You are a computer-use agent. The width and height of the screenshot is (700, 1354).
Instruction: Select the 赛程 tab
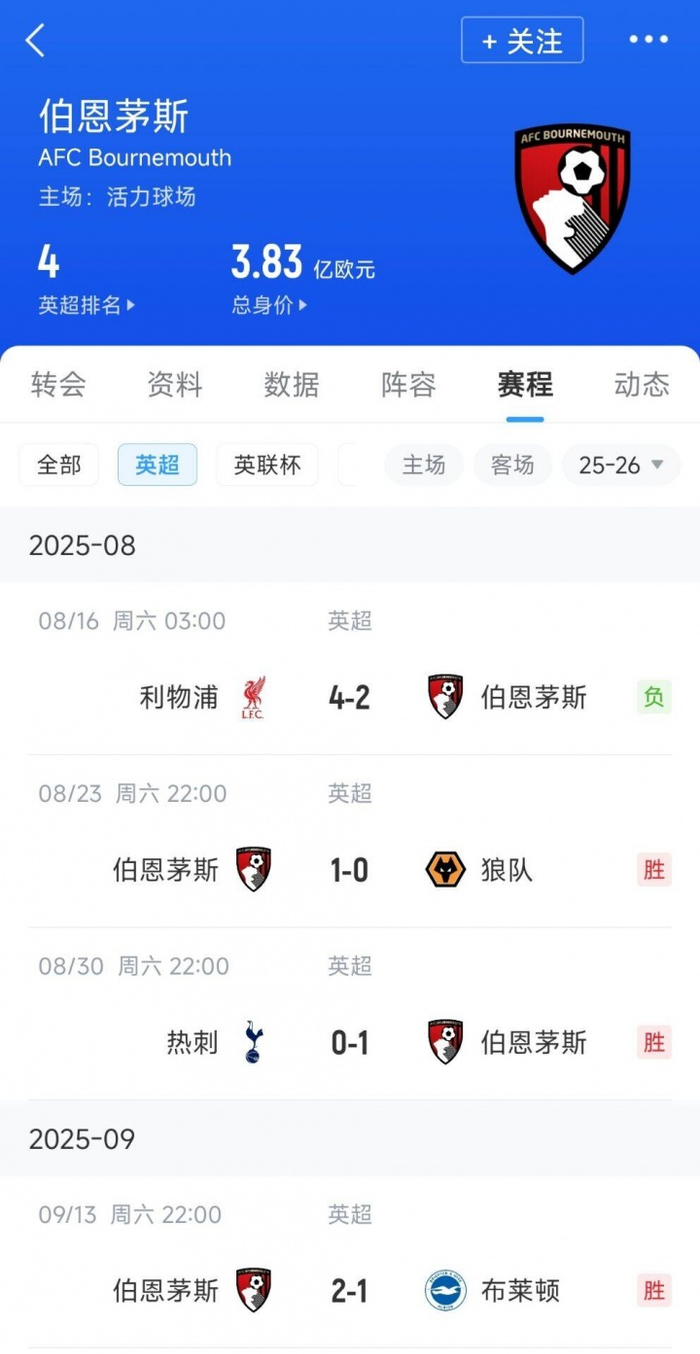pos(525,384)
